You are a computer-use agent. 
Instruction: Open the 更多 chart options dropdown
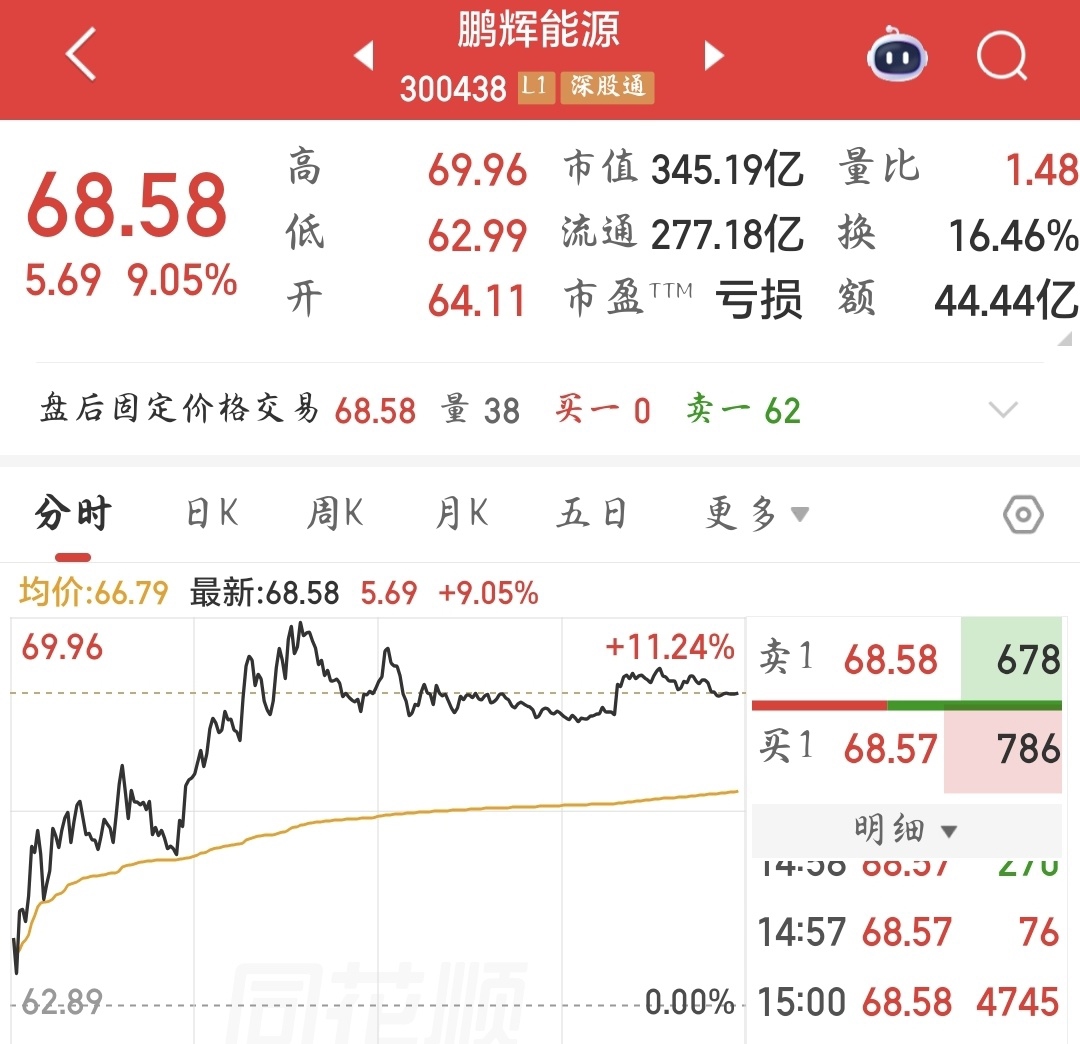(x=756, y=515)
